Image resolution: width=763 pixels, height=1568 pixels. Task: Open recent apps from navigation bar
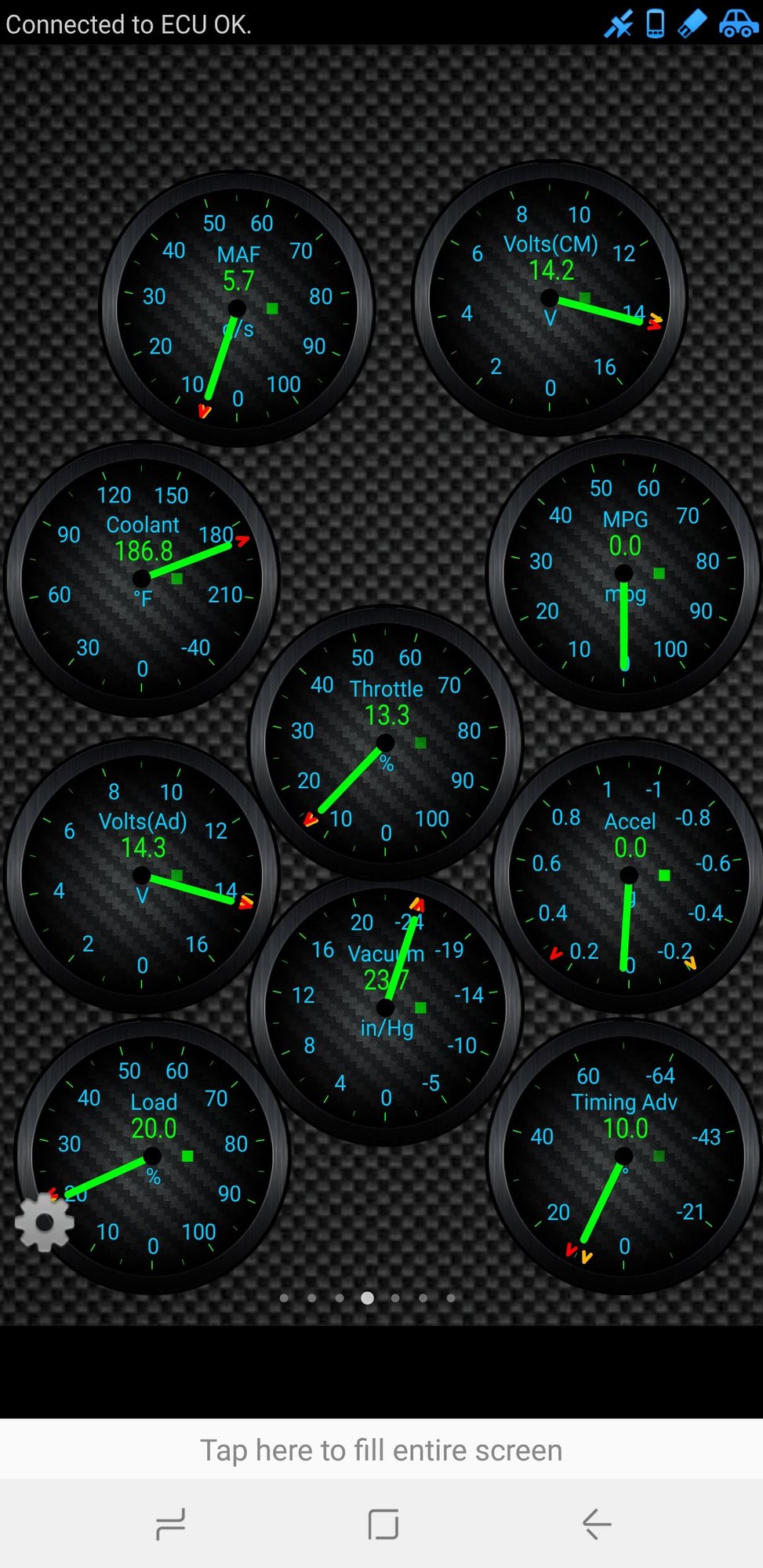[170, 1524]
